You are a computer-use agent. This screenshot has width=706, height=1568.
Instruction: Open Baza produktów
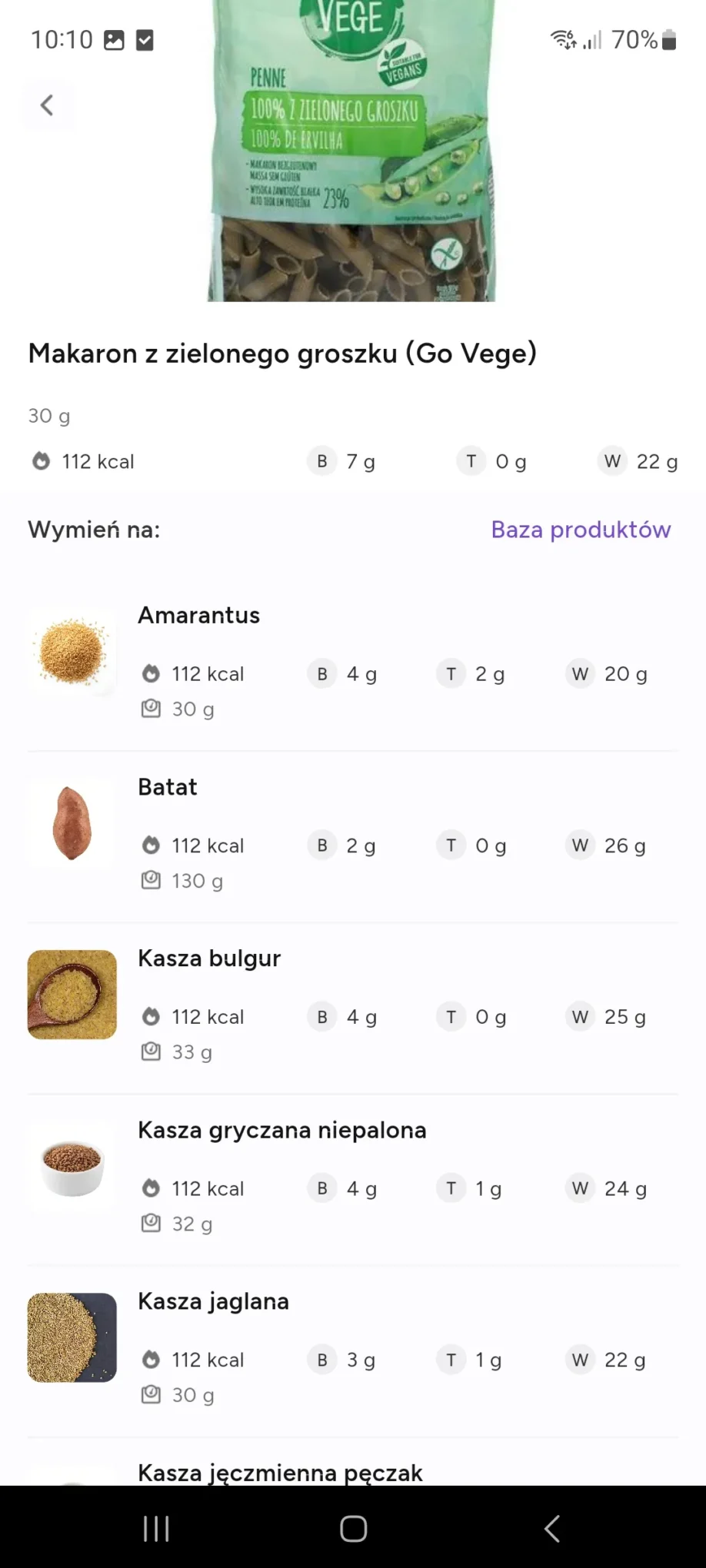click(x=581, y=529)
